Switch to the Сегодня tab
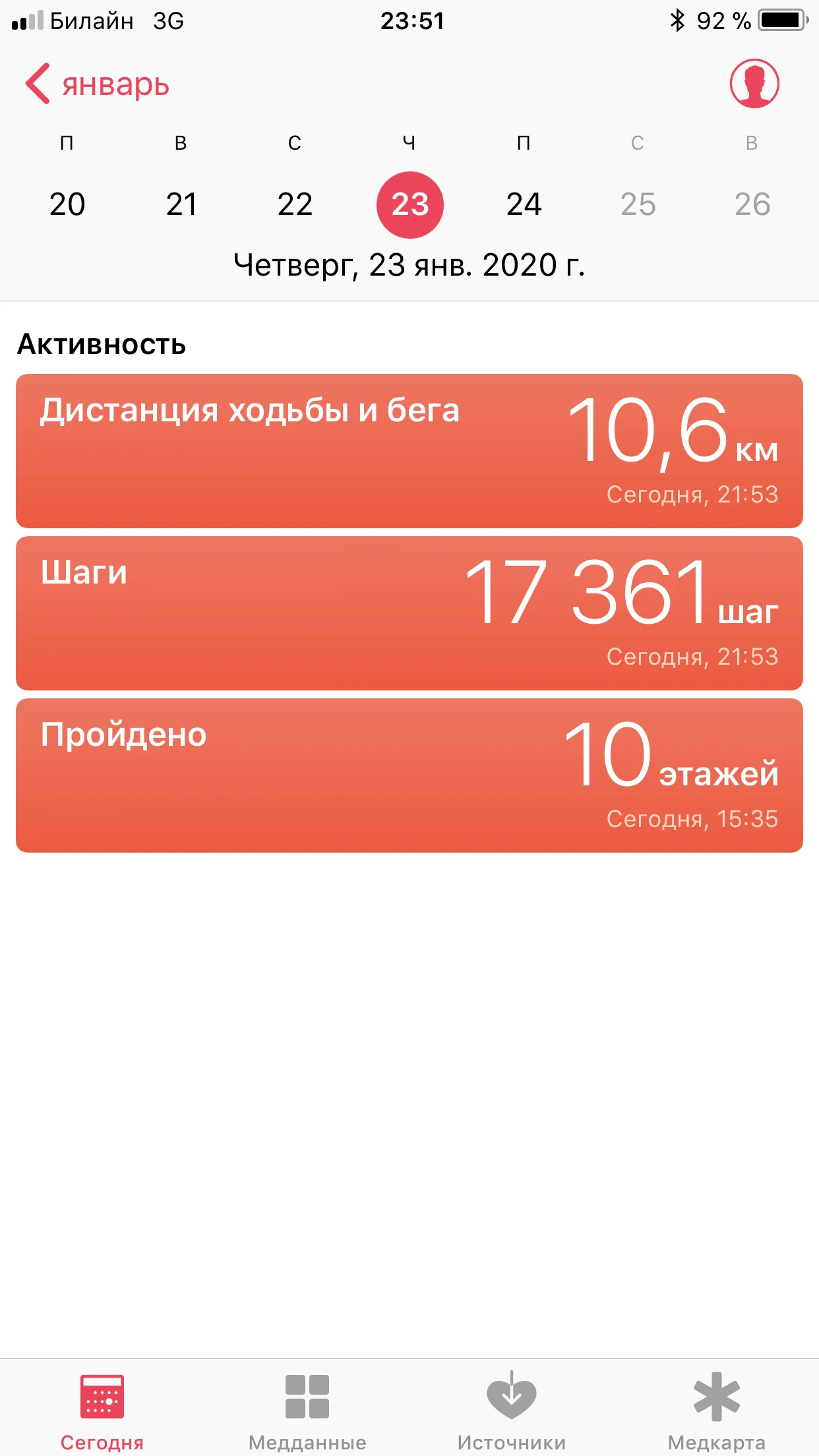This screenshot has width=819, height=1456. click(x=102, y=1411)
